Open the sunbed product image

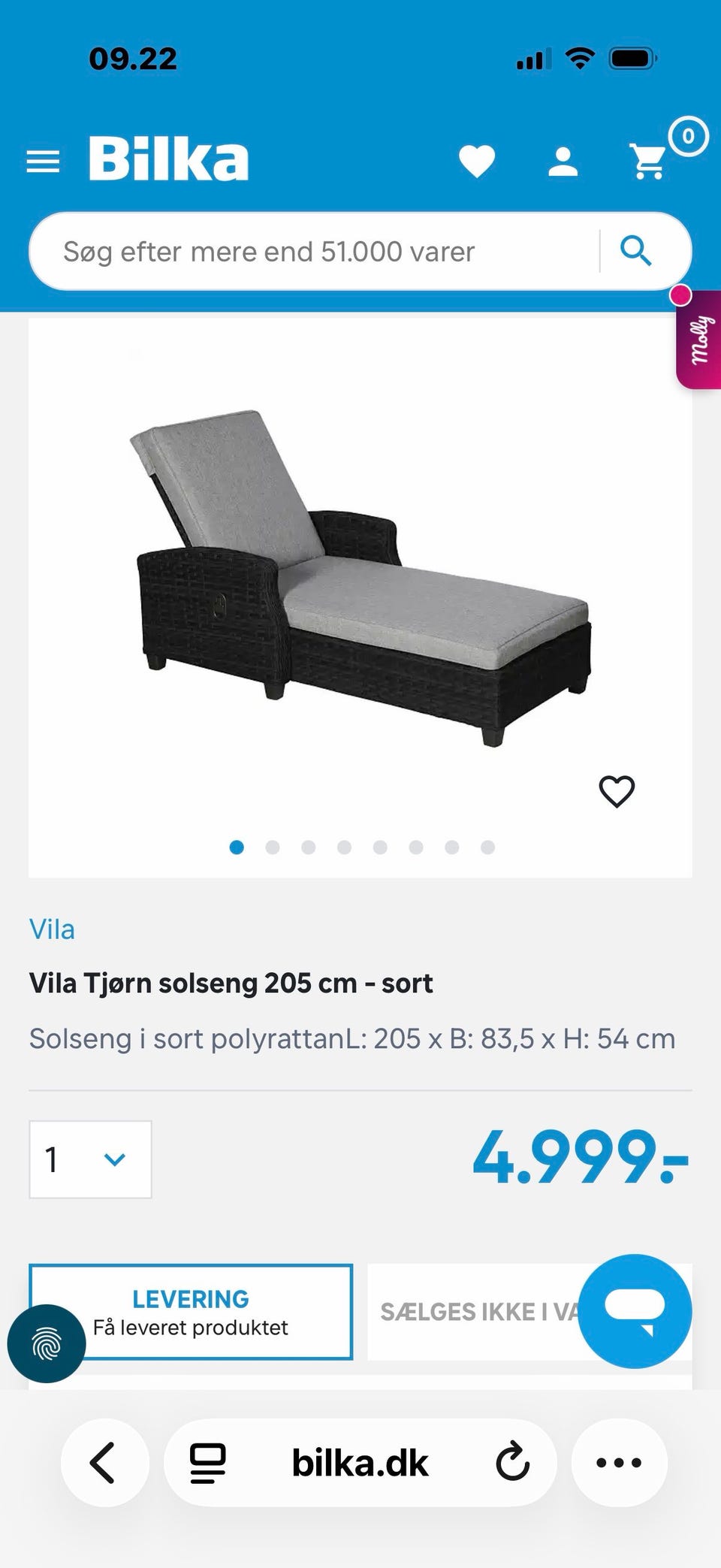pyautogui.click(x=360, y=579)
